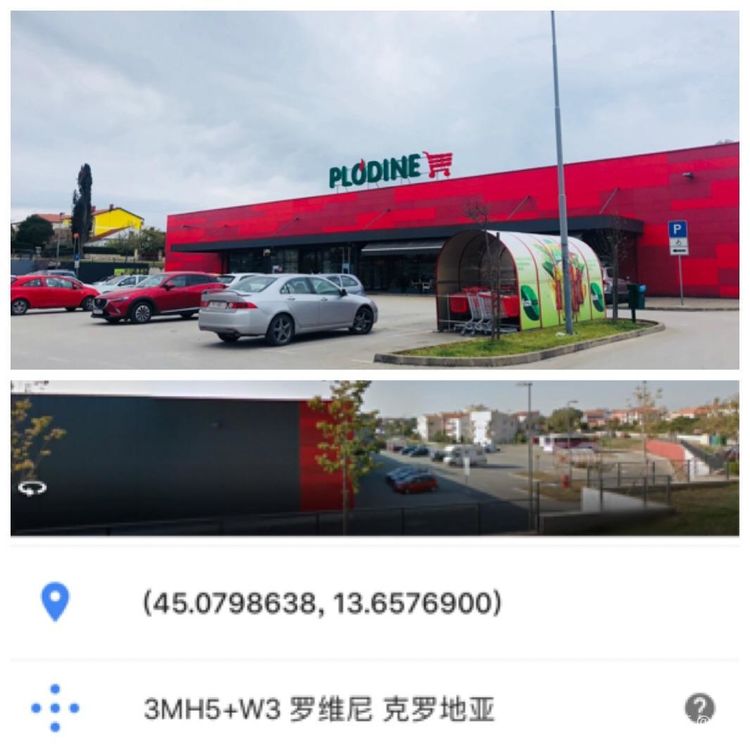
Task: Tap the plus code 3MH5+W3 row
Action: [x=319, y=709]
